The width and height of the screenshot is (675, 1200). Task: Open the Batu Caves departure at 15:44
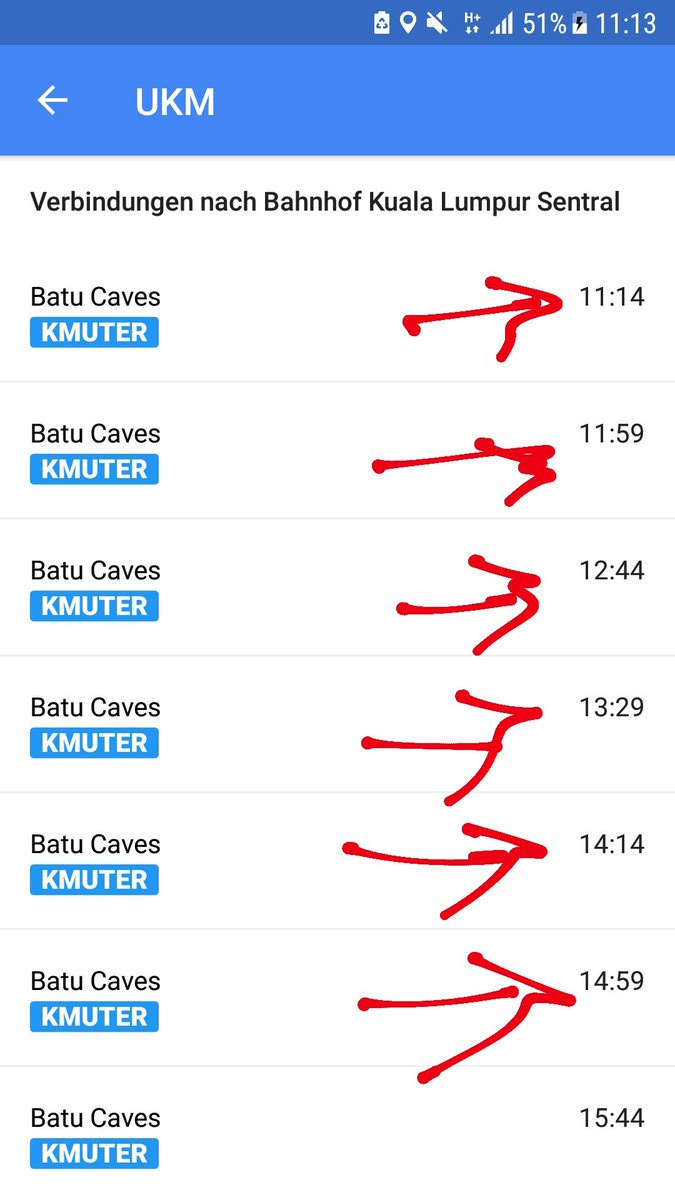coord(337,1134)
